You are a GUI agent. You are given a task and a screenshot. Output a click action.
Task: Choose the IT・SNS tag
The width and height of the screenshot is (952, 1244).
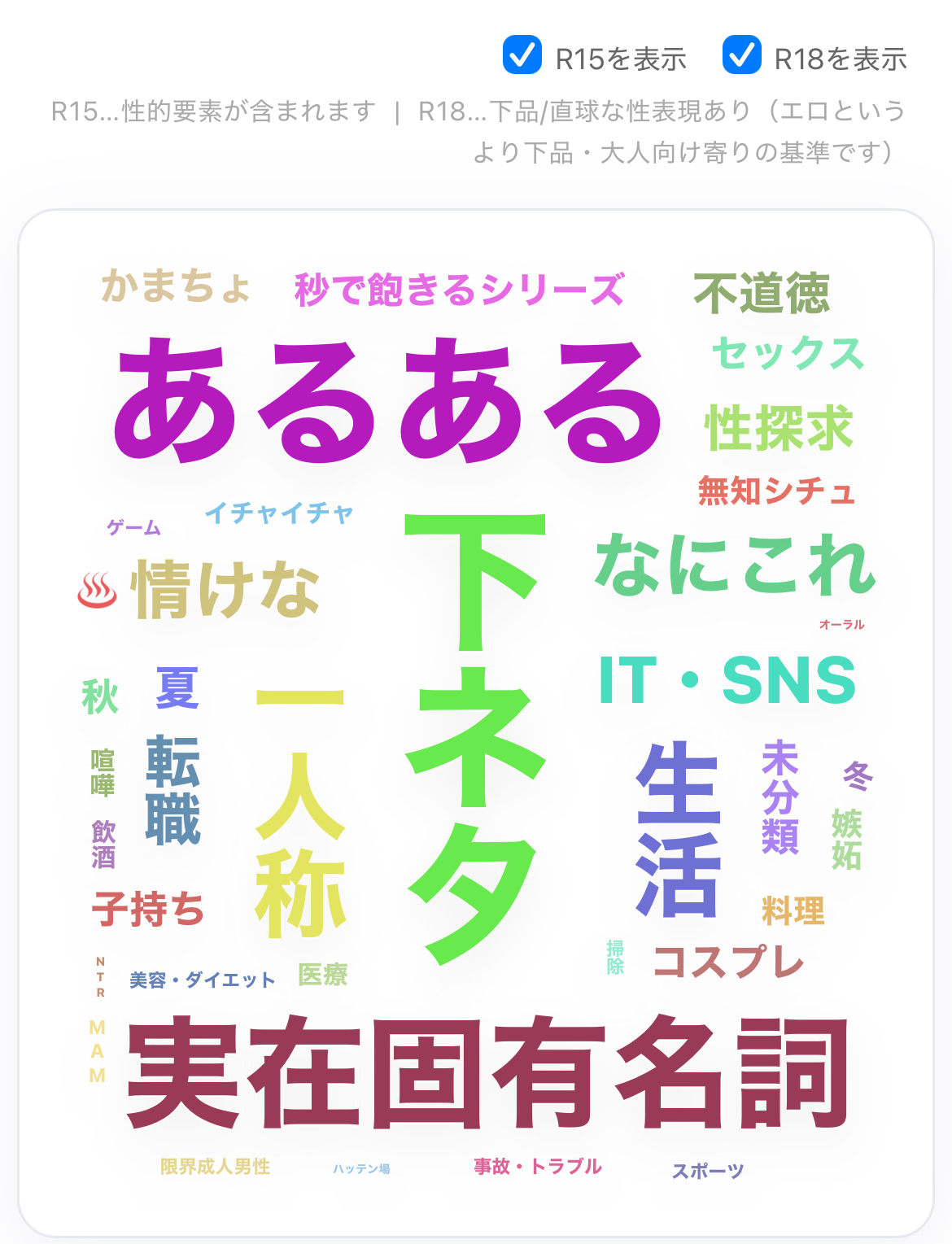tap(727, 680)
